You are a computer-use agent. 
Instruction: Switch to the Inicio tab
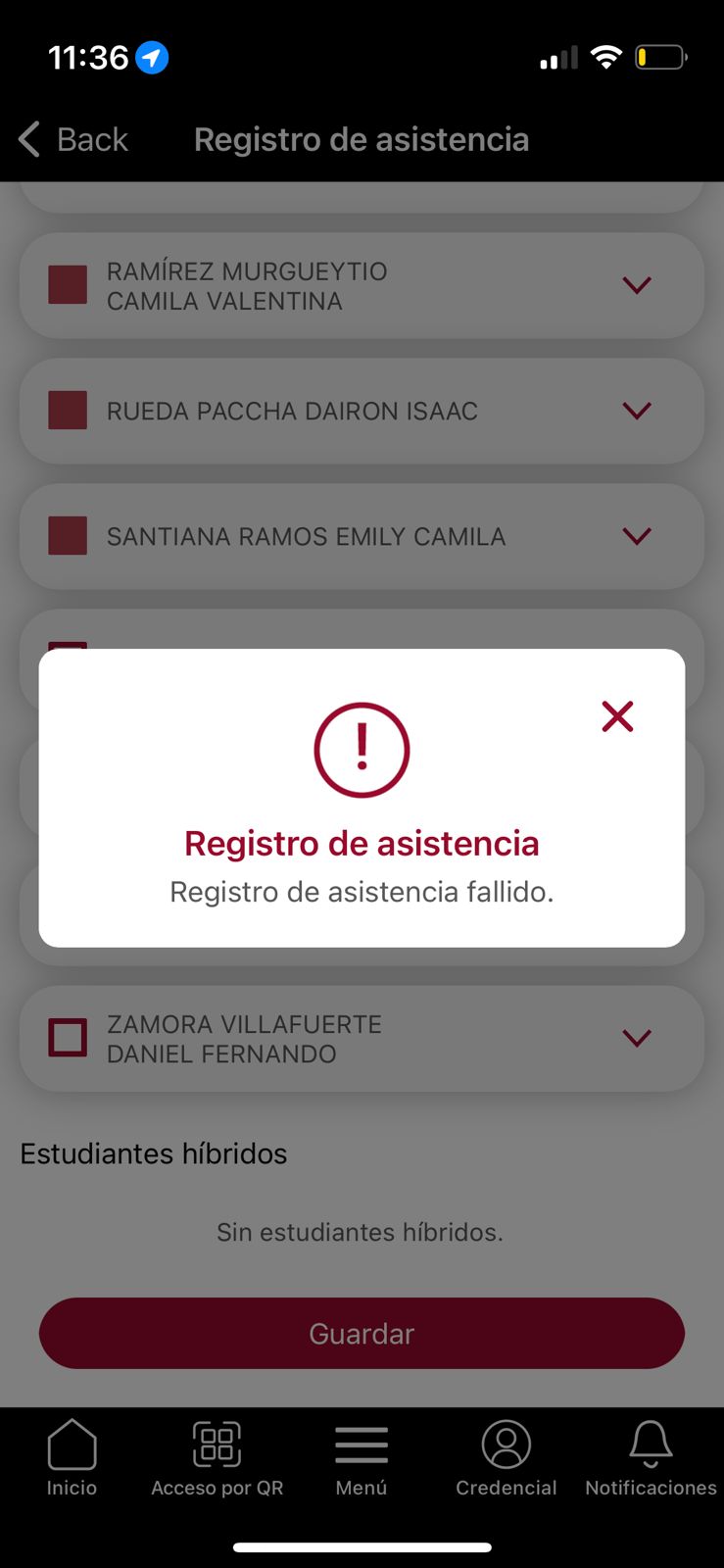coord(72,1458)
